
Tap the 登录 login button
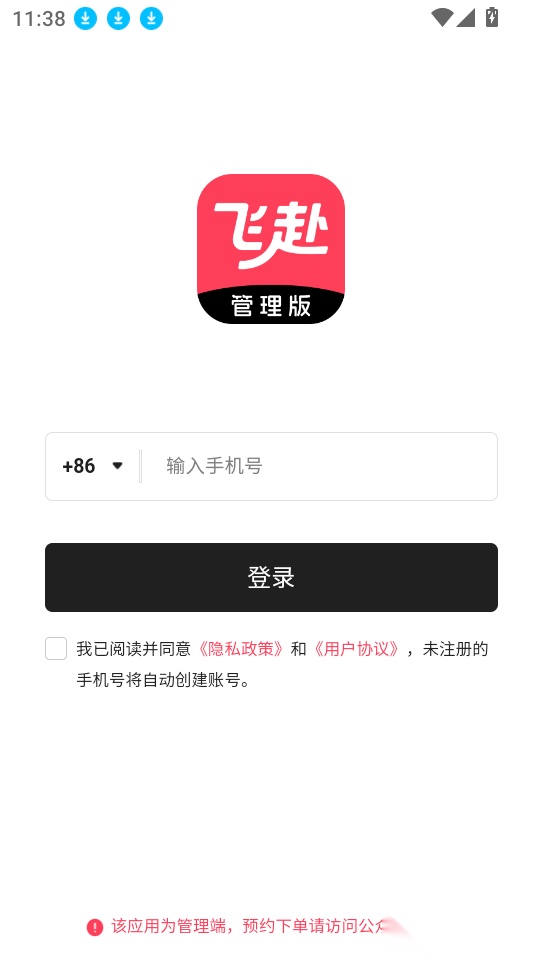[271, 577]
